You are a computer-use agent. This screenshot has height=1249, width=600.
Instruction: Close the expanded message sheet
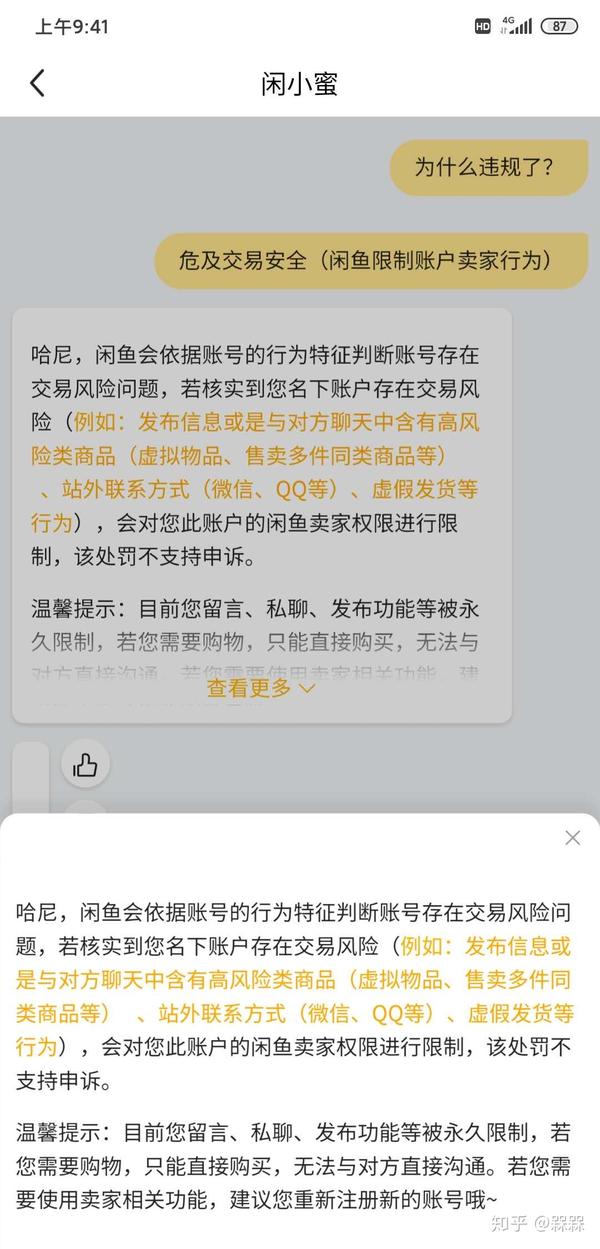point(572,838)
